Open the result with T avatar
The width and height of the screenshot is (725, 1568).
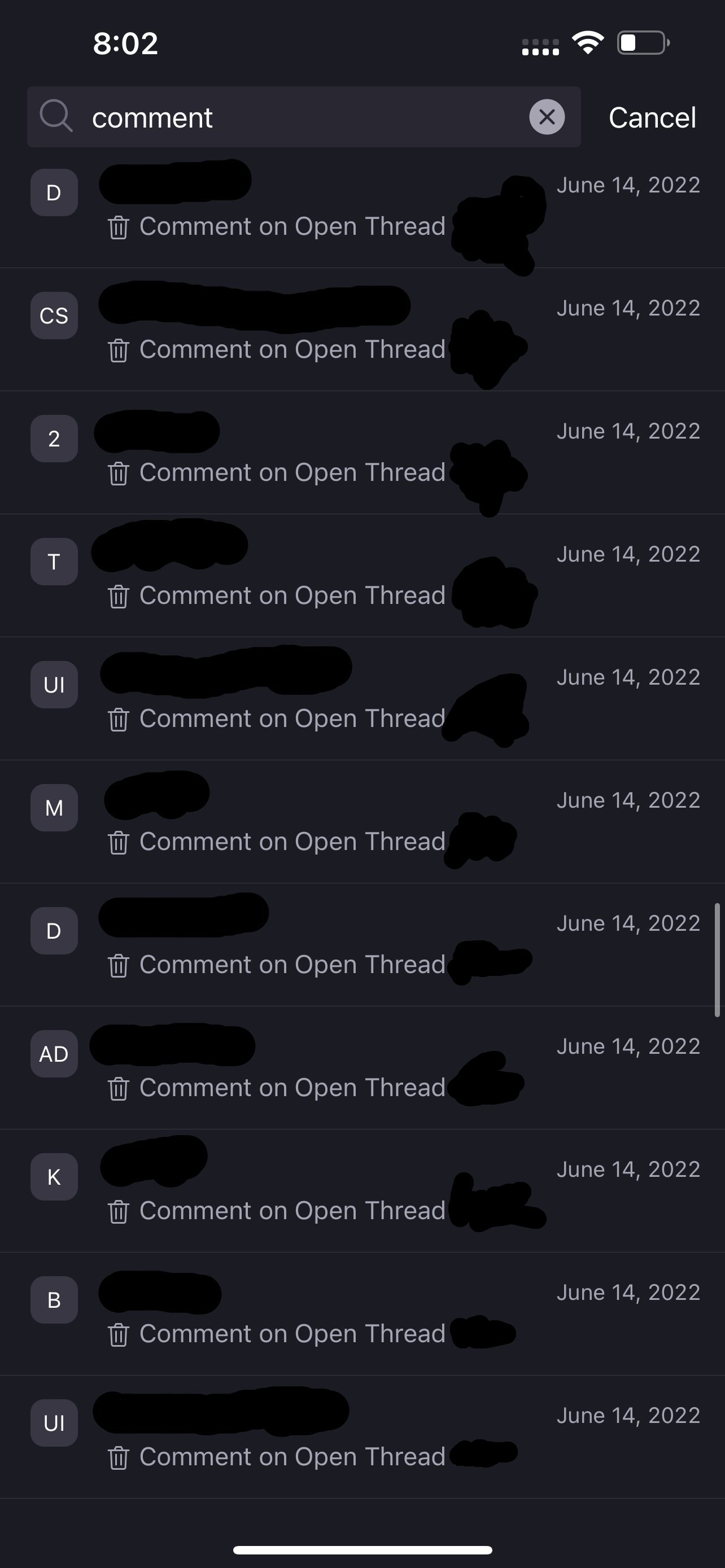point(362,576)
